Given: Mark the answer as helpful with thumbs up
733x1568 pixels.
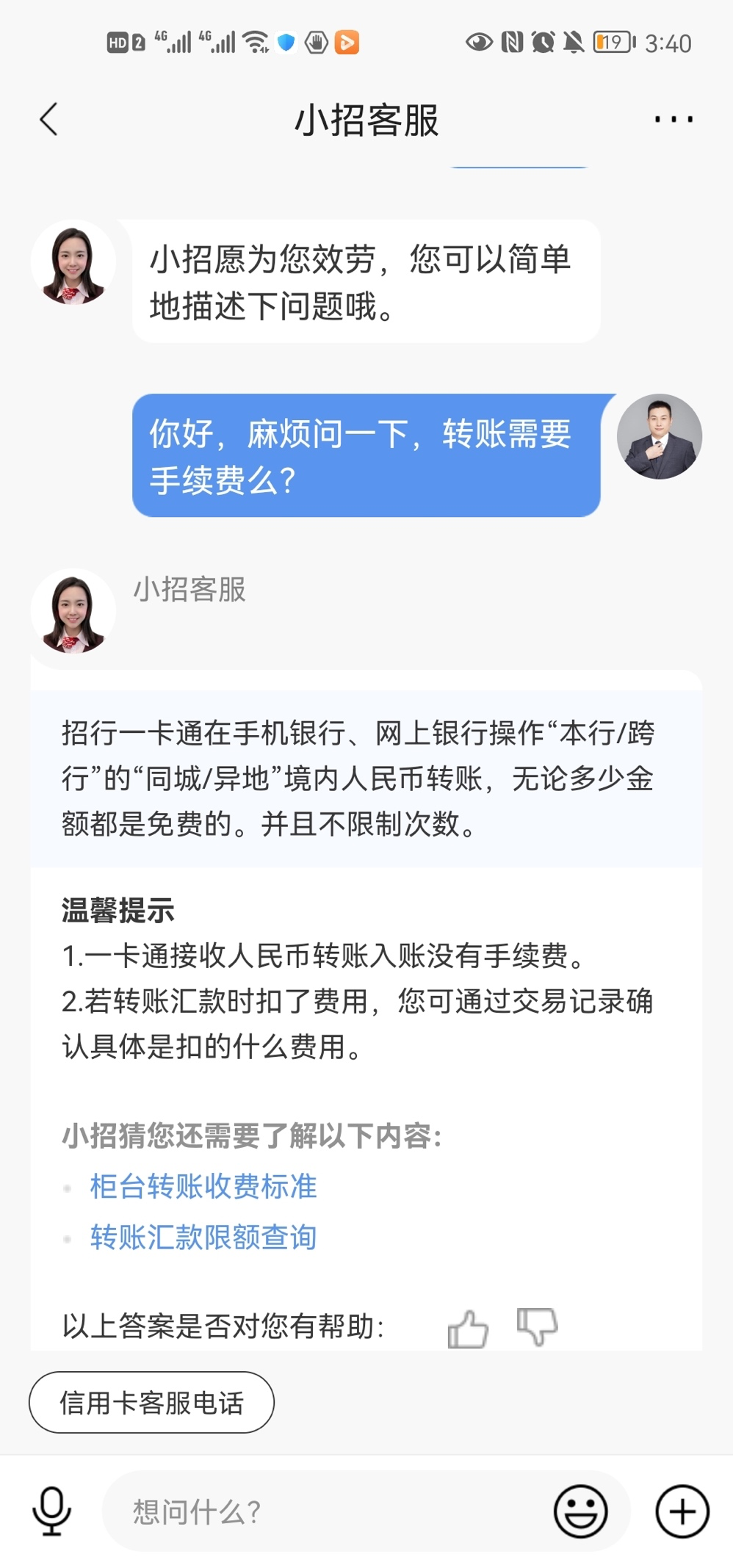Looking at the screenshot, I should (x=468, y=1329).
